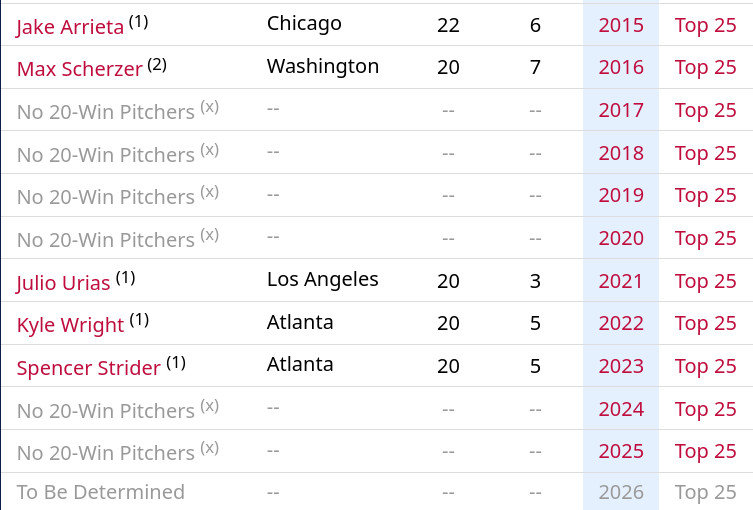Open Top 25 for the 2015 row
753x510 pixels.
pyautogui.click(x=705, y=25)
